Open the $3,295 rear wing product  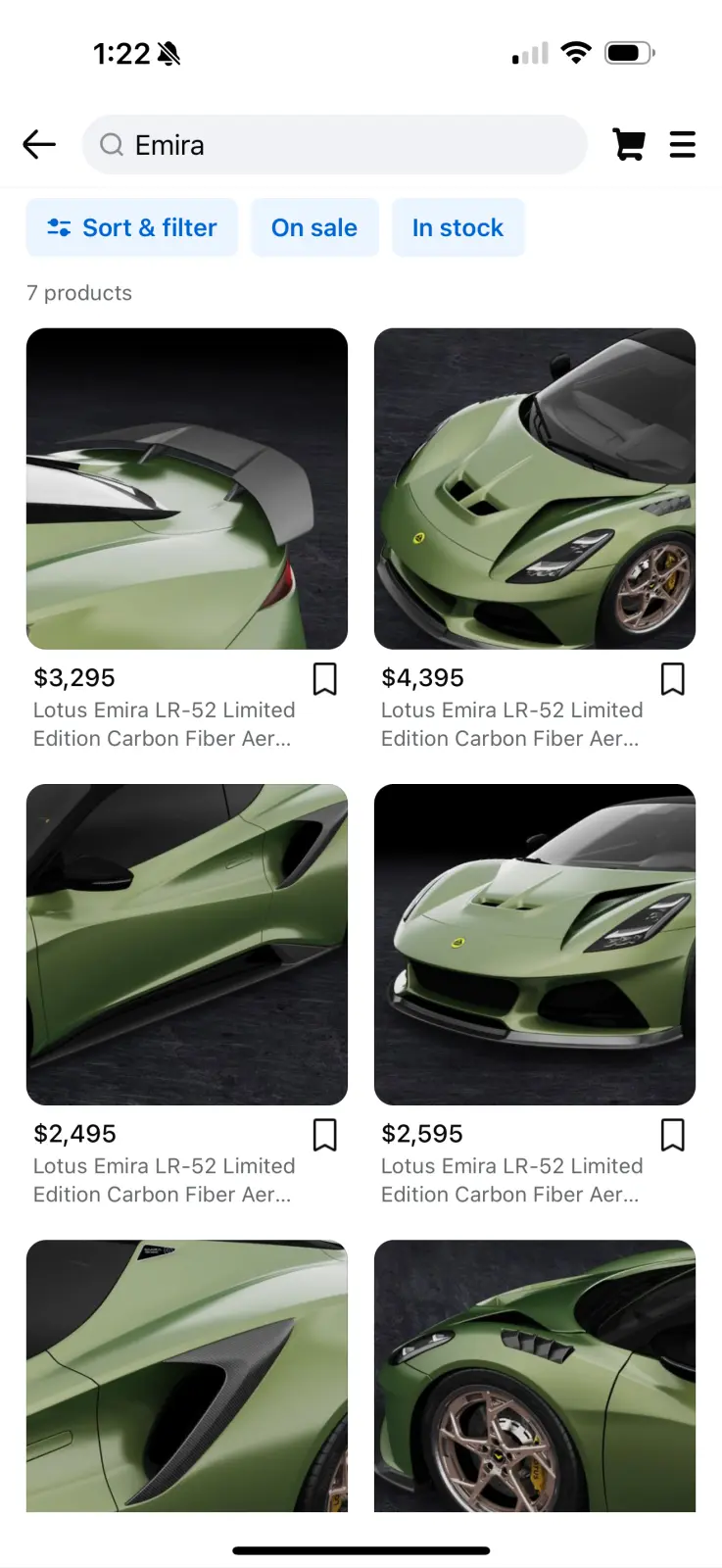pyautogui.click(x=187, y=488)
